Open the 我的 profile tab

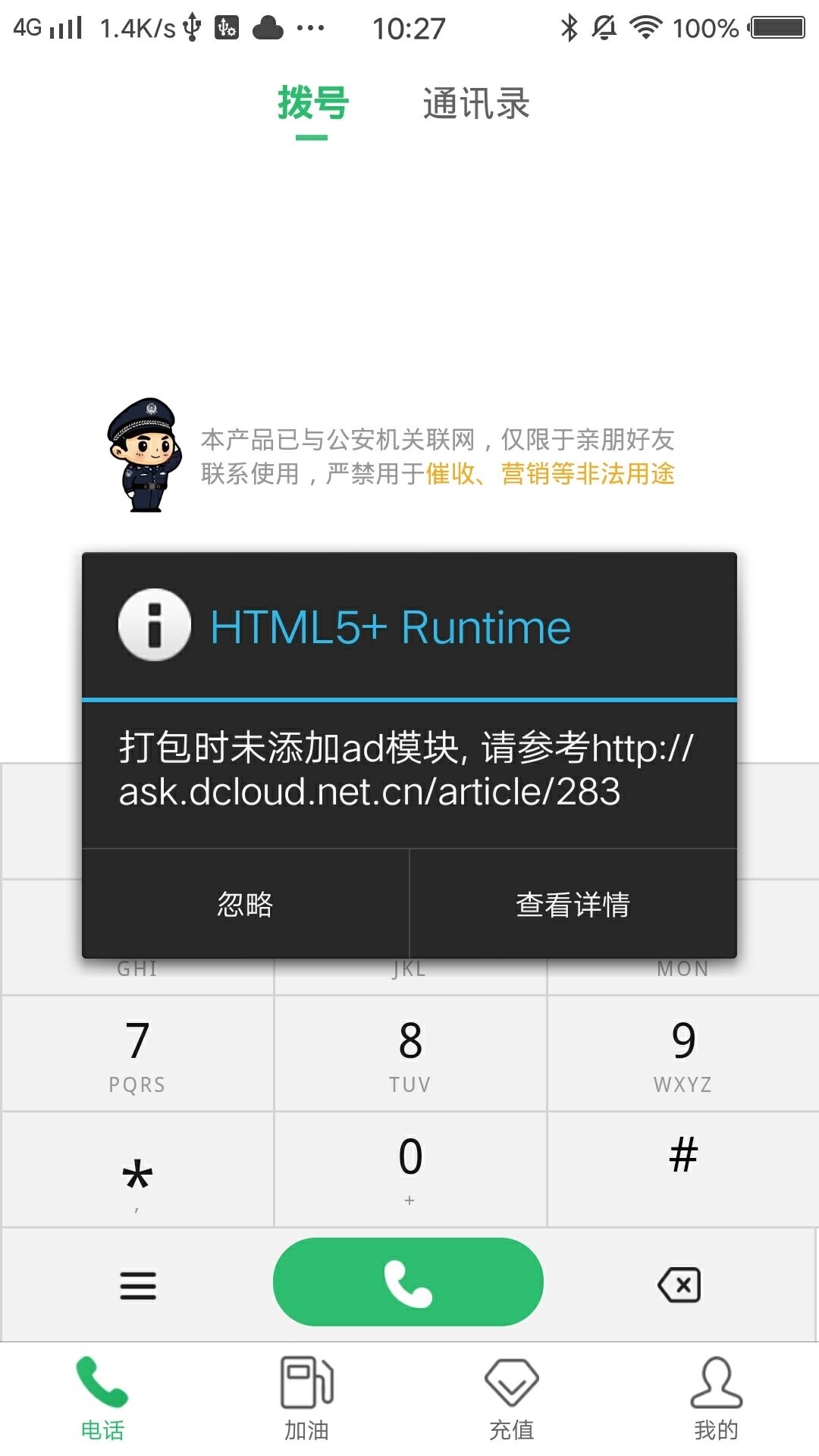(716, 1398)
